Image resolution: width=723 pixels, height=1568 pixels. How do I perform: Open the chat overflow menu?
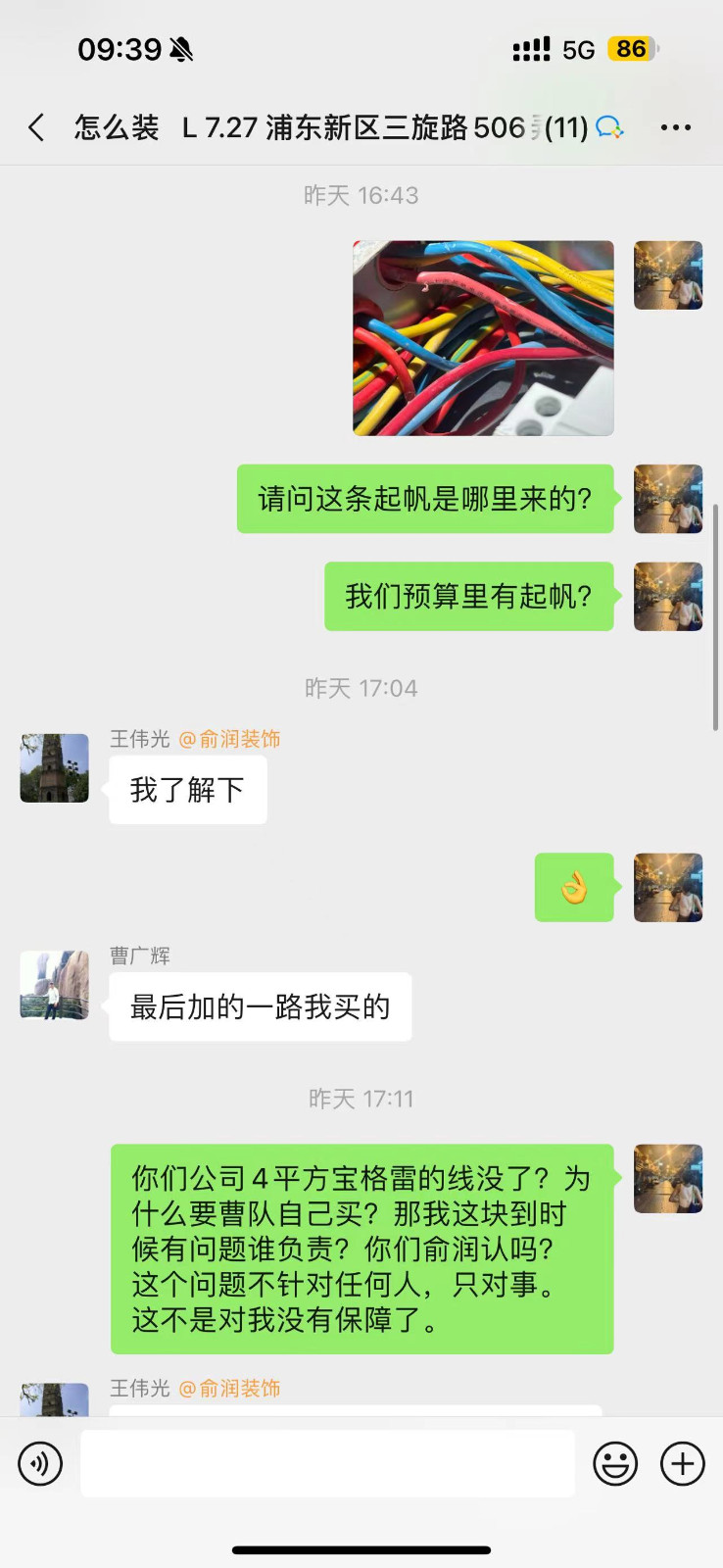pos(676,127)
